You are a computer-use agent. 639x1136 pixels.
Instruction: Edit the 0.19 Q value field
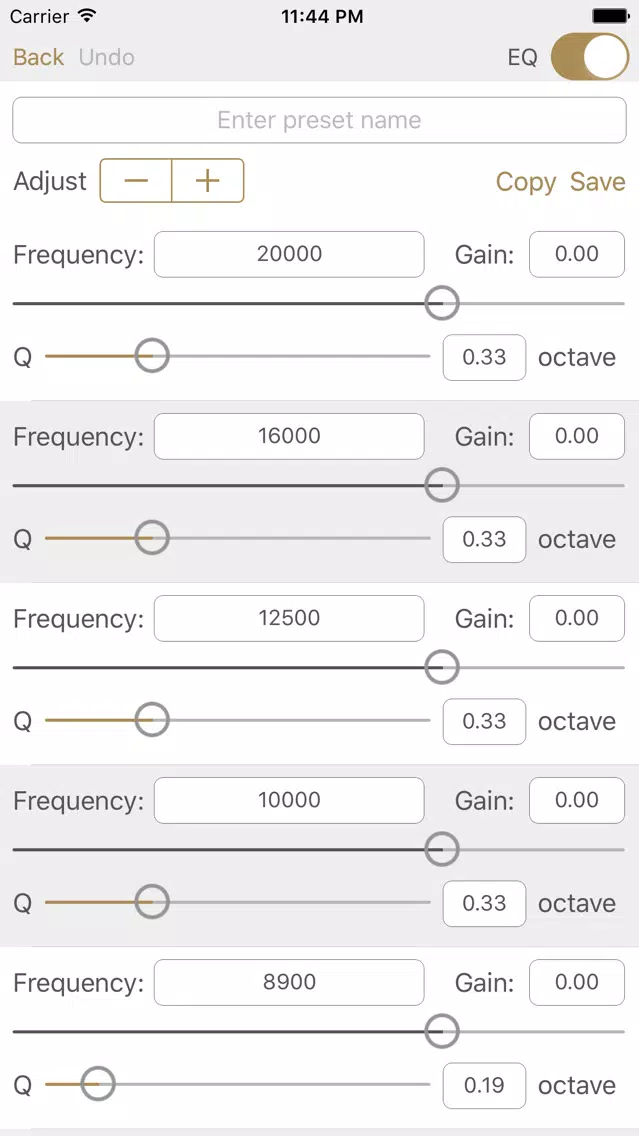[x=484, y=1085]
